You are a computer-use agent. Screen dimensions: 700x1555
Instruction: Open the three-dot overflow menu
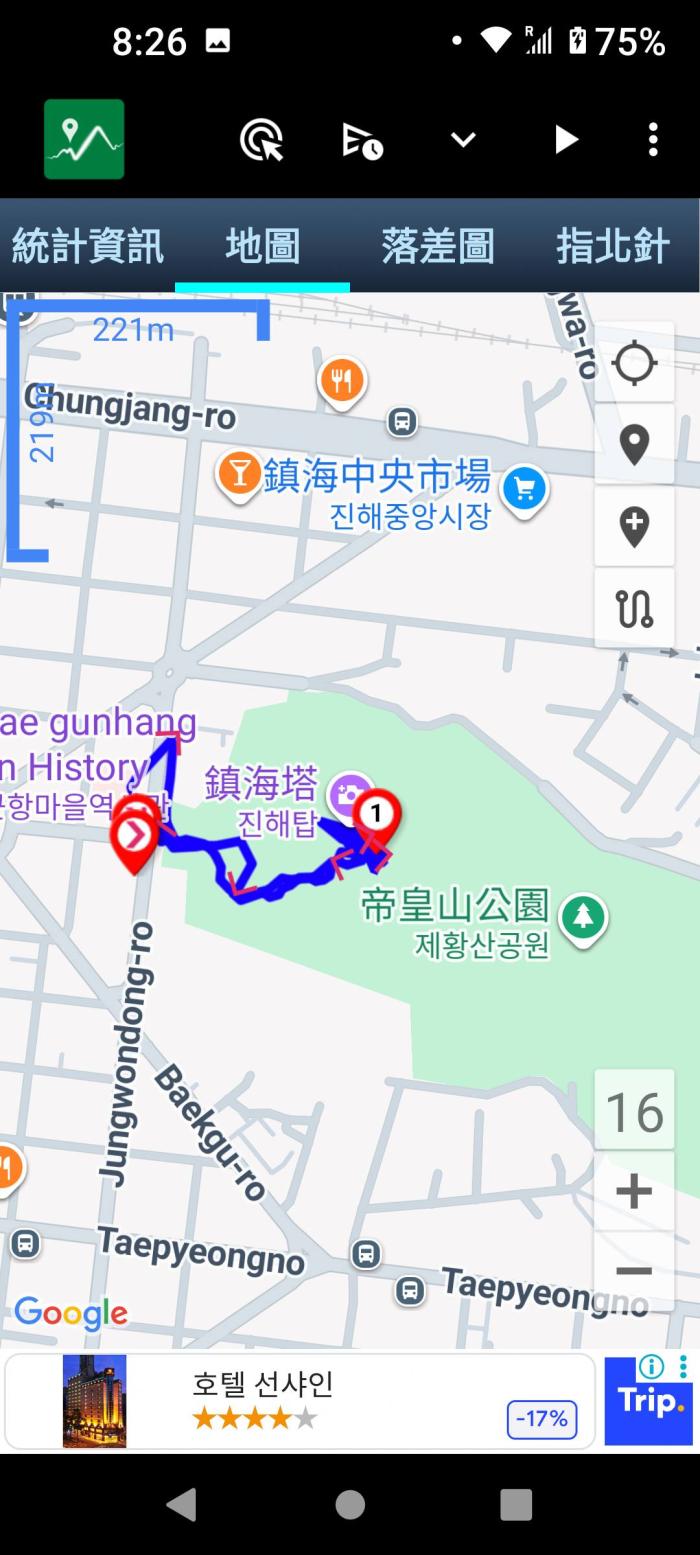tap(653, 140)
